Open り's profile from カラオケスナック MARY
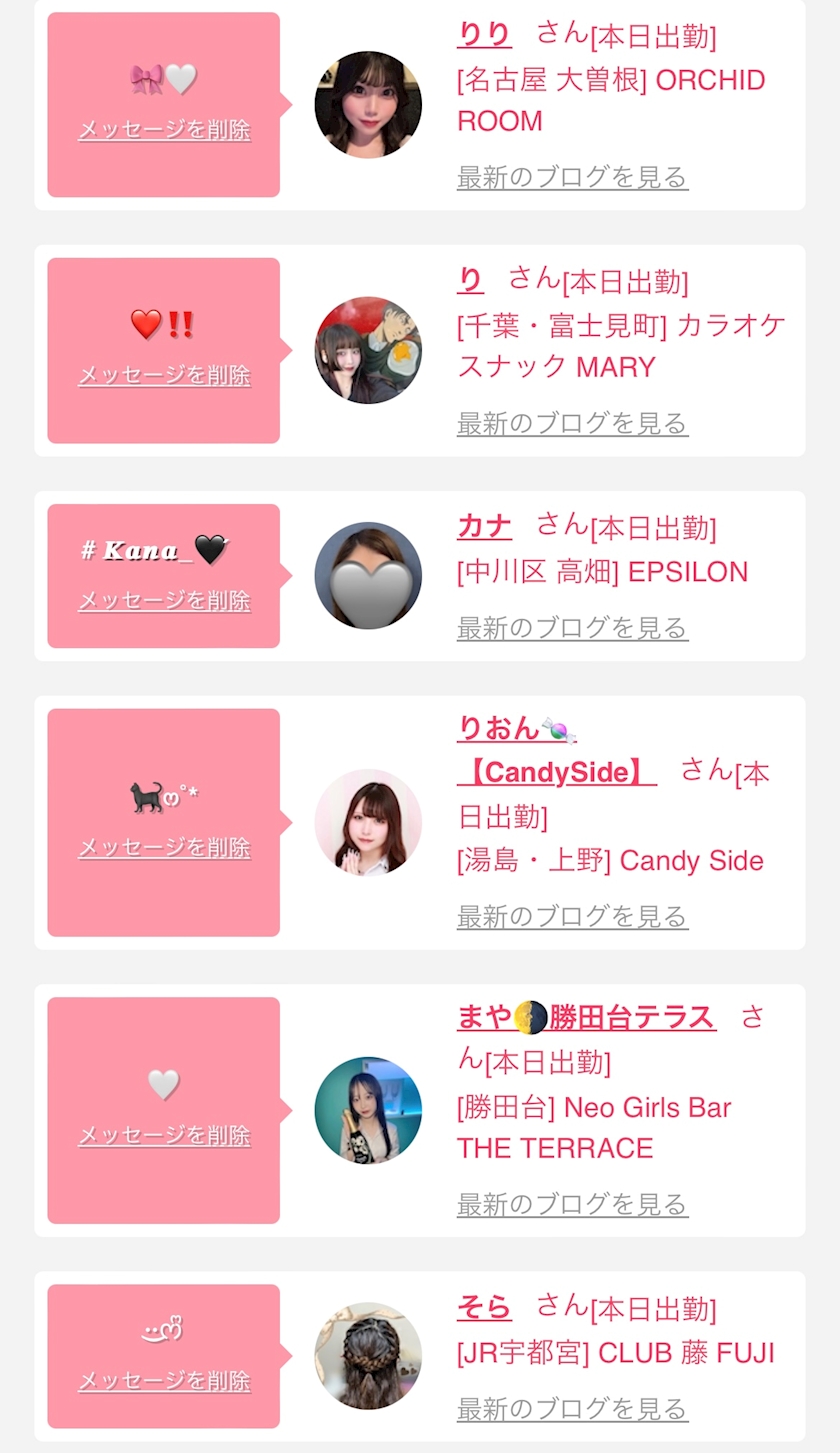Screen dimensions: 840x1453 (x=470, y=280)
